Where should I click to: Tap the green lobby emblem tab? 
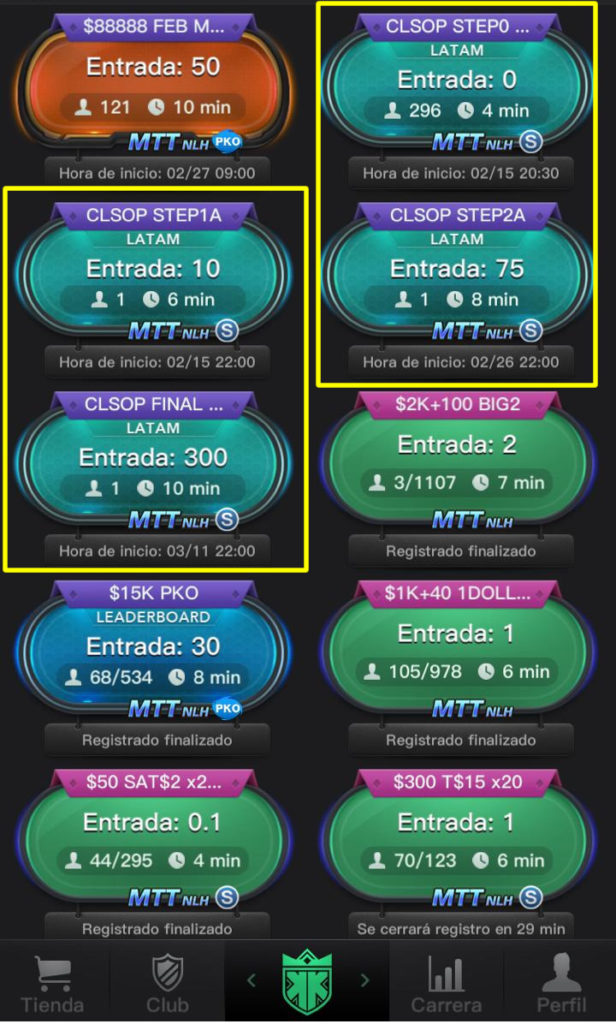pyautogui.click(x=307, y=982)
